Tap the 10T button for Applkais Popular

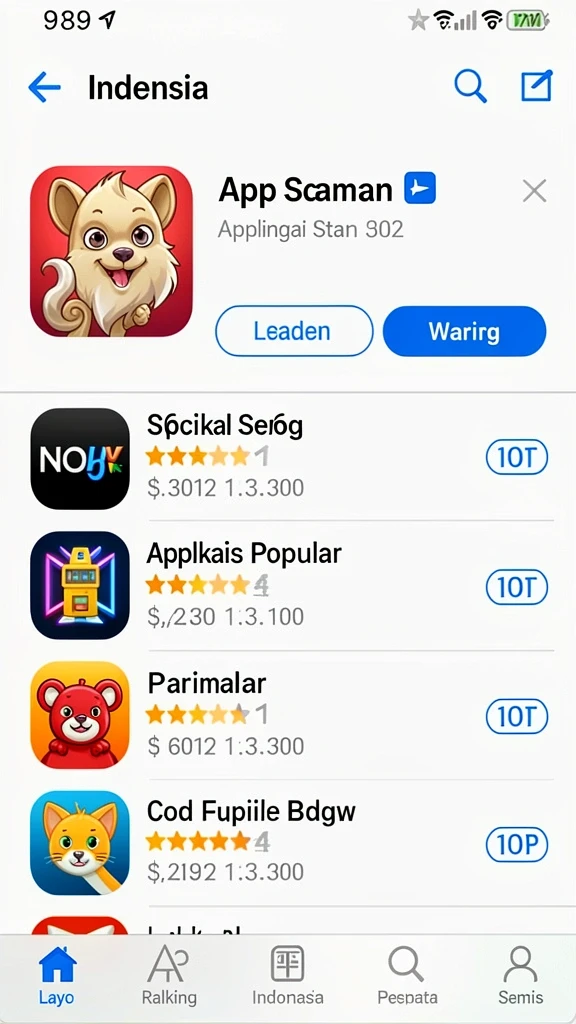pos(517,588)
